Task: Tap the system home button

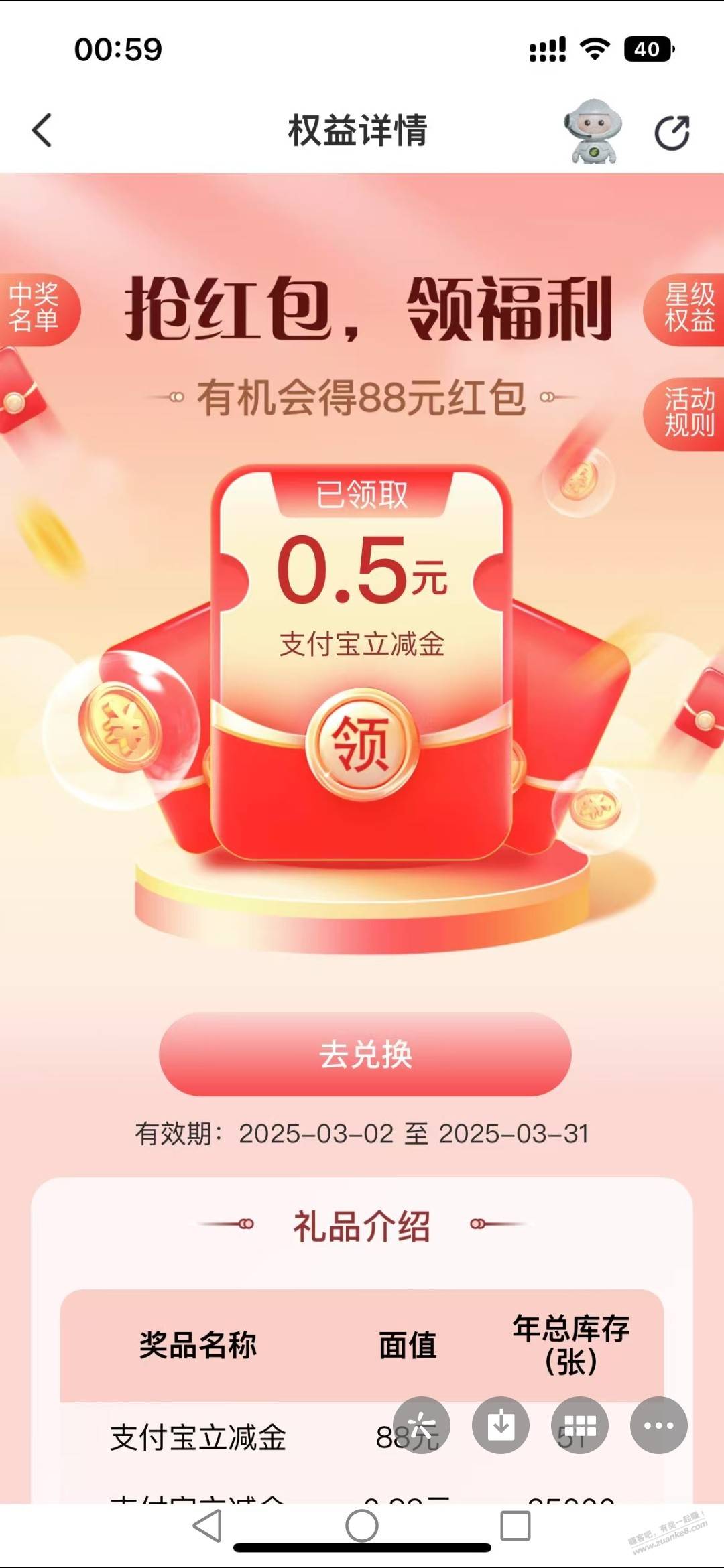Action: coord(362,1526)
